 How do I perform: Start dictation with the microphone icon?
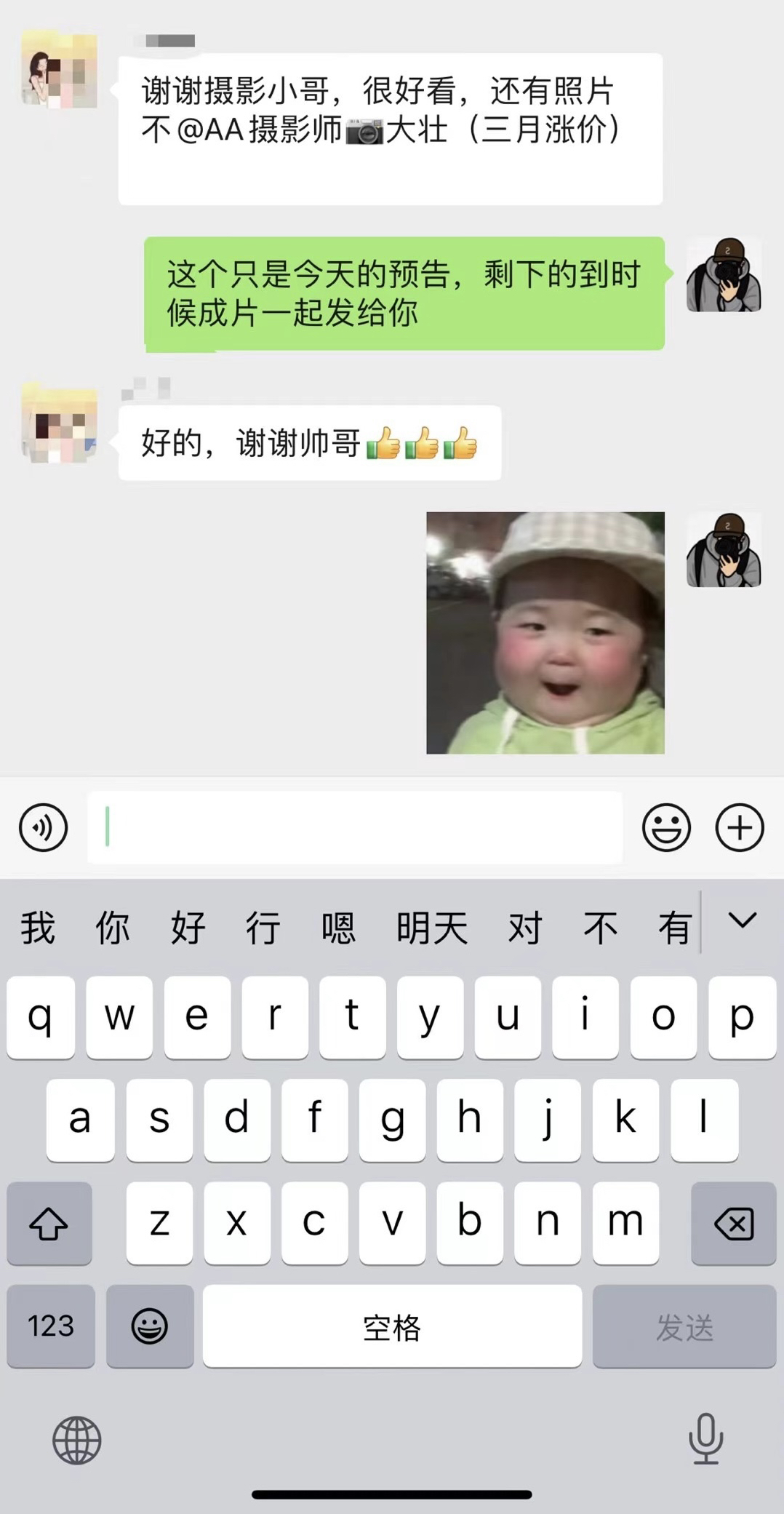[x=705, y=1438]
